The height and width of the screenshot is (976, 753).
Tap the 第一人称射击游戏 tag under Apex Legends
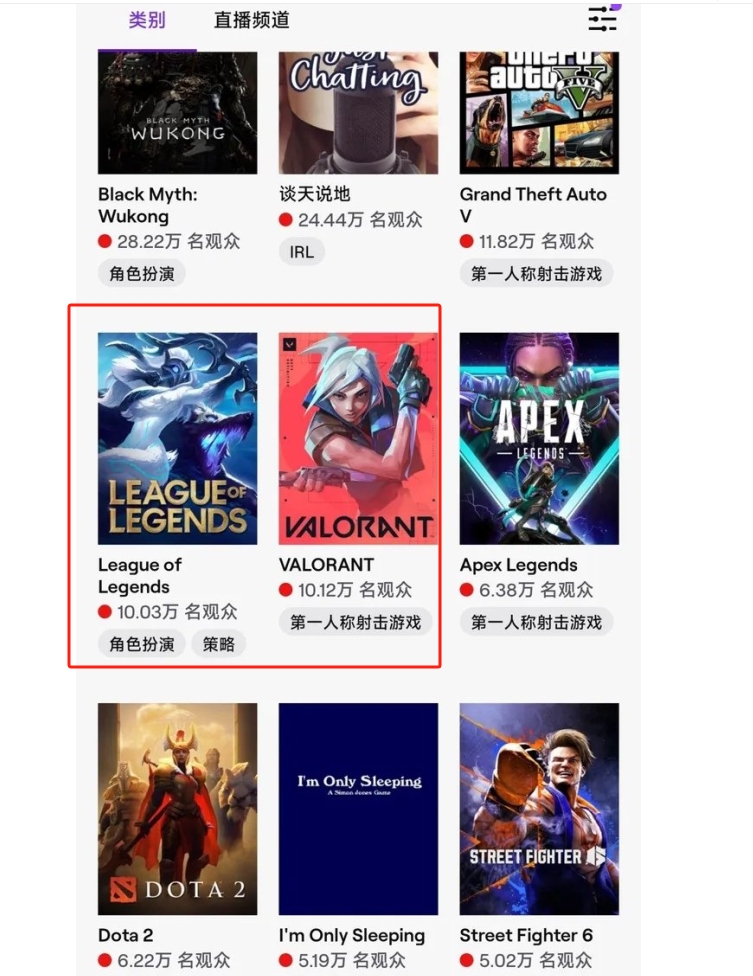(x=536, y=622)
